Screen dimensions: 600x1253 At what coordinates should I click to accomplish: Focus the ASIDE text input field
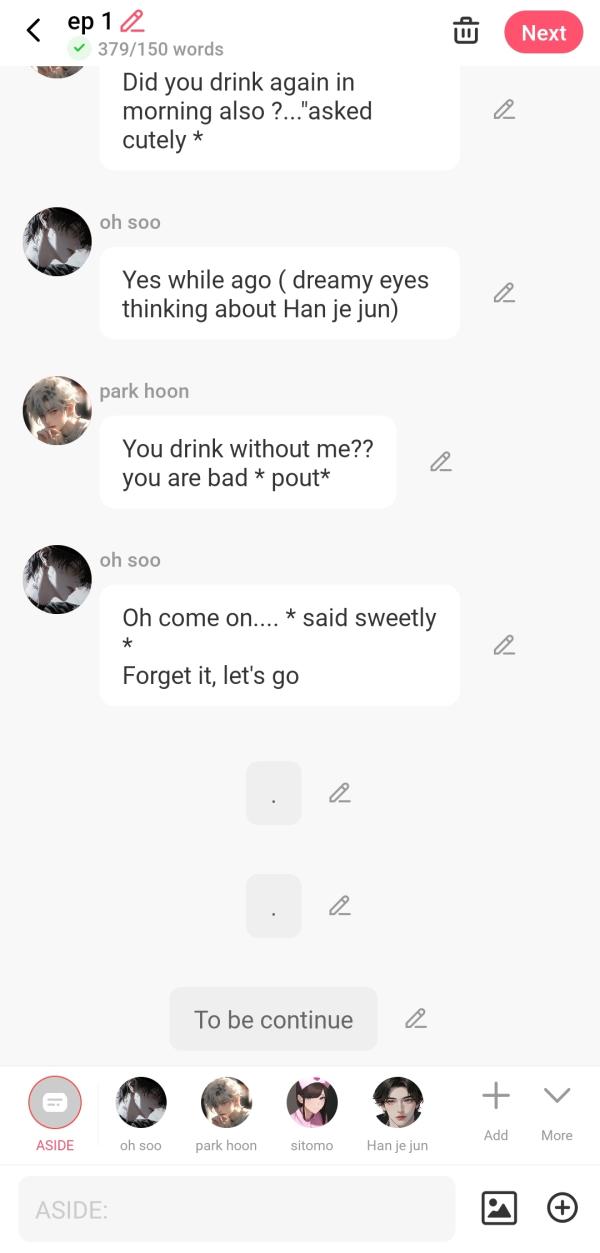click(x=237, y=1209)
